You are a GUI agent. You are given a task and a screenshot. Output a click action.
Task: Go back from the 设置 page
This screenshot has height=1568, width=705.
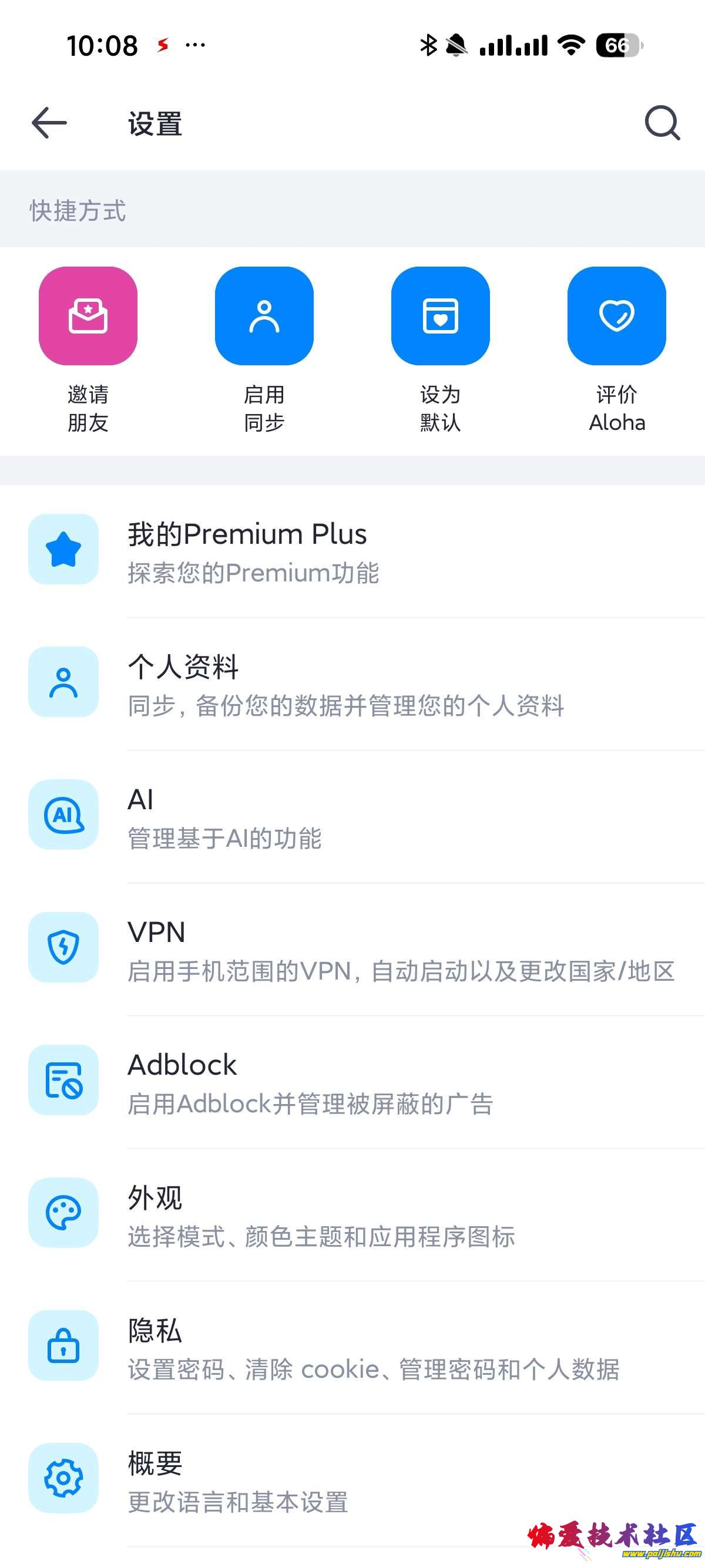click(x=49, y=123)
